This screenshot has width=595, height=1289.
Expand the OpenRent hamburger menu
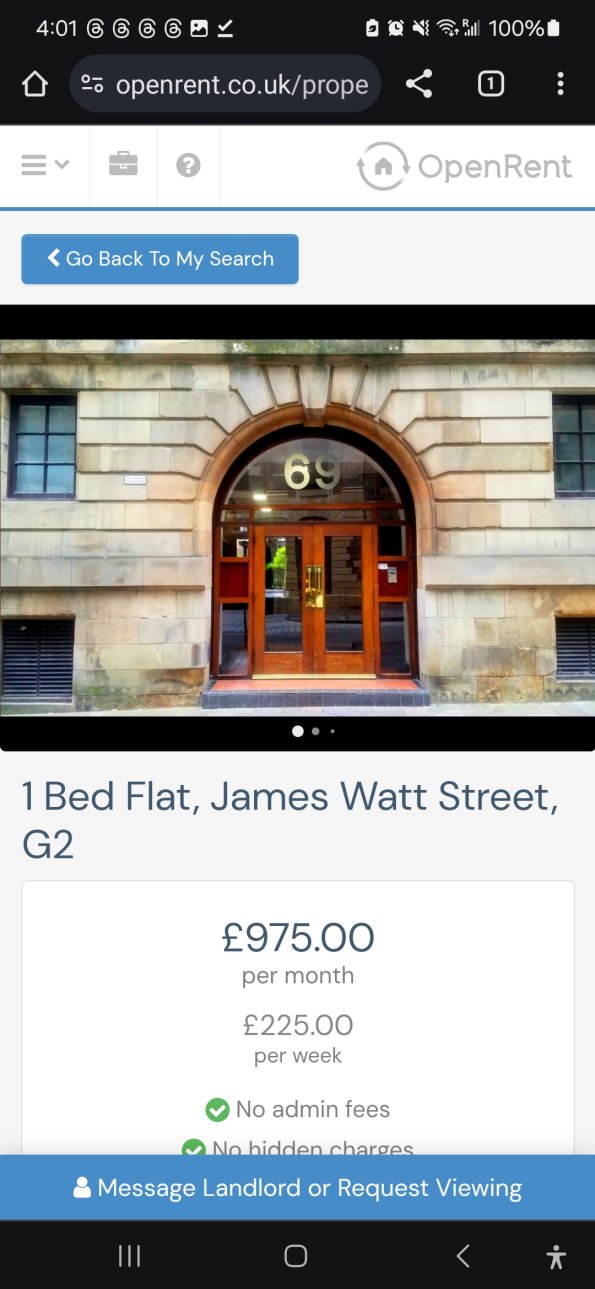tap(45, 165)
